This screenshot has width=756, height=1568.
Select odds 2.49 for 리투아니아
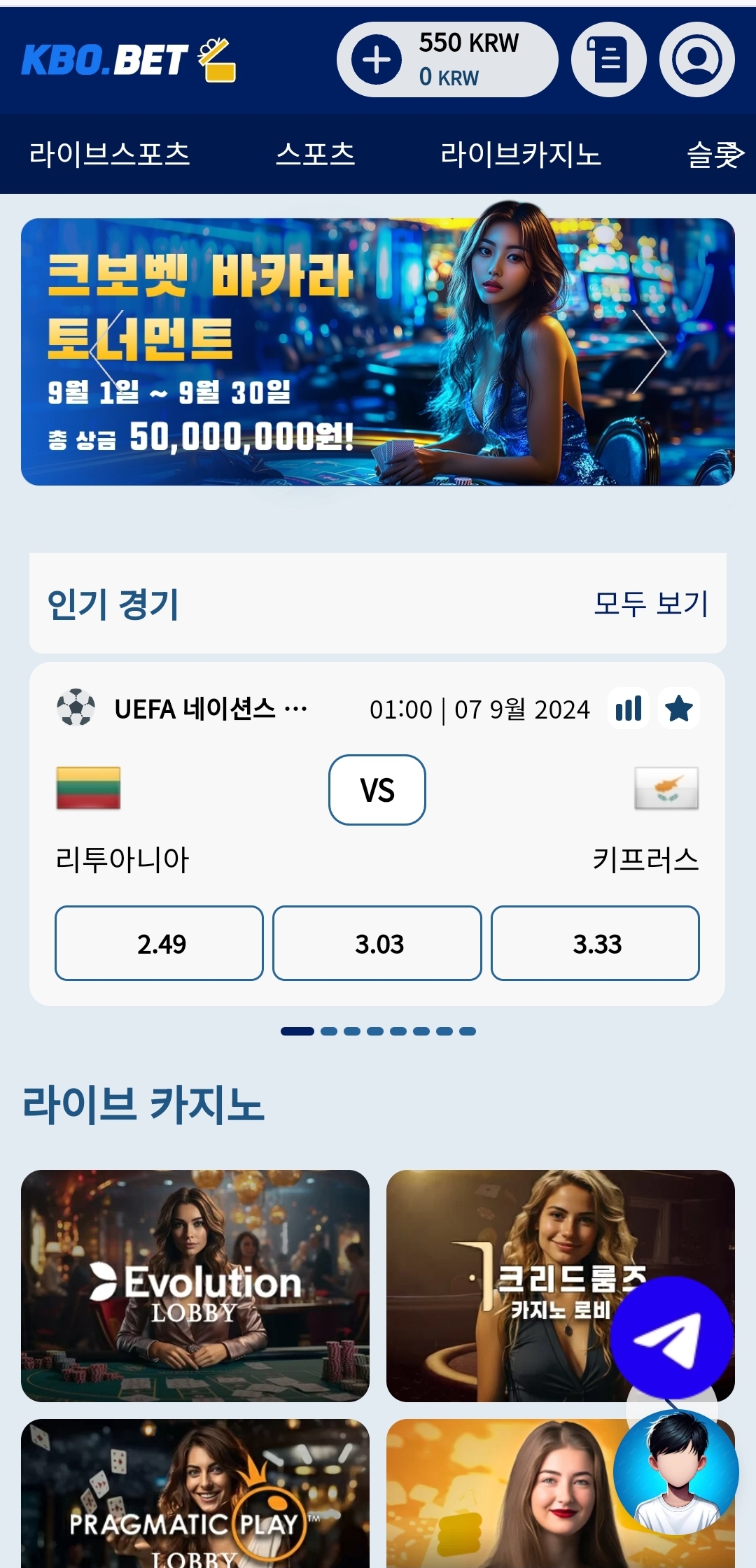tap(160, 943)
